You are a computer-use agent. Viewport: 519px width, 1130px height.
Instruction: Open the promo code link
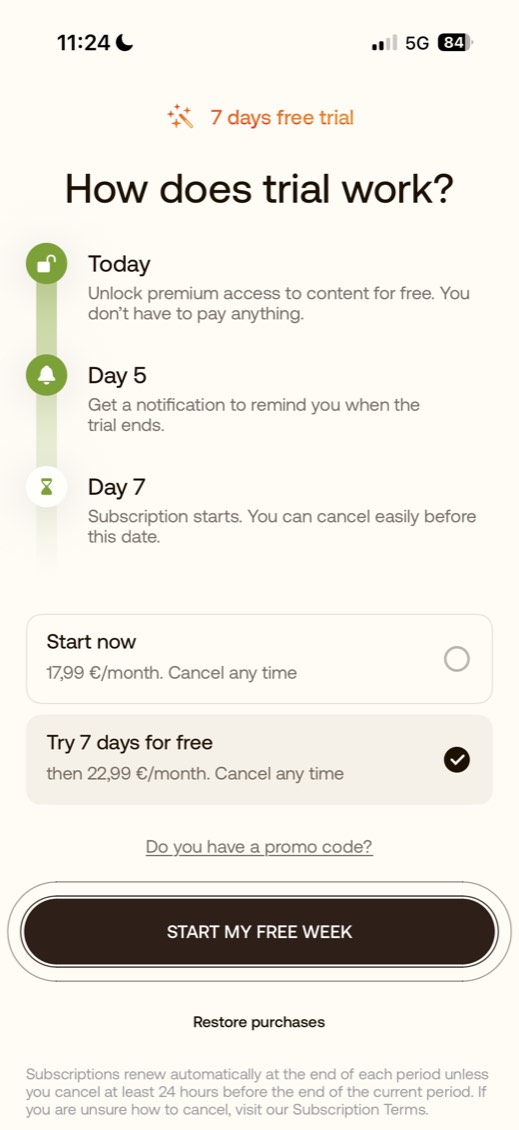260,846
